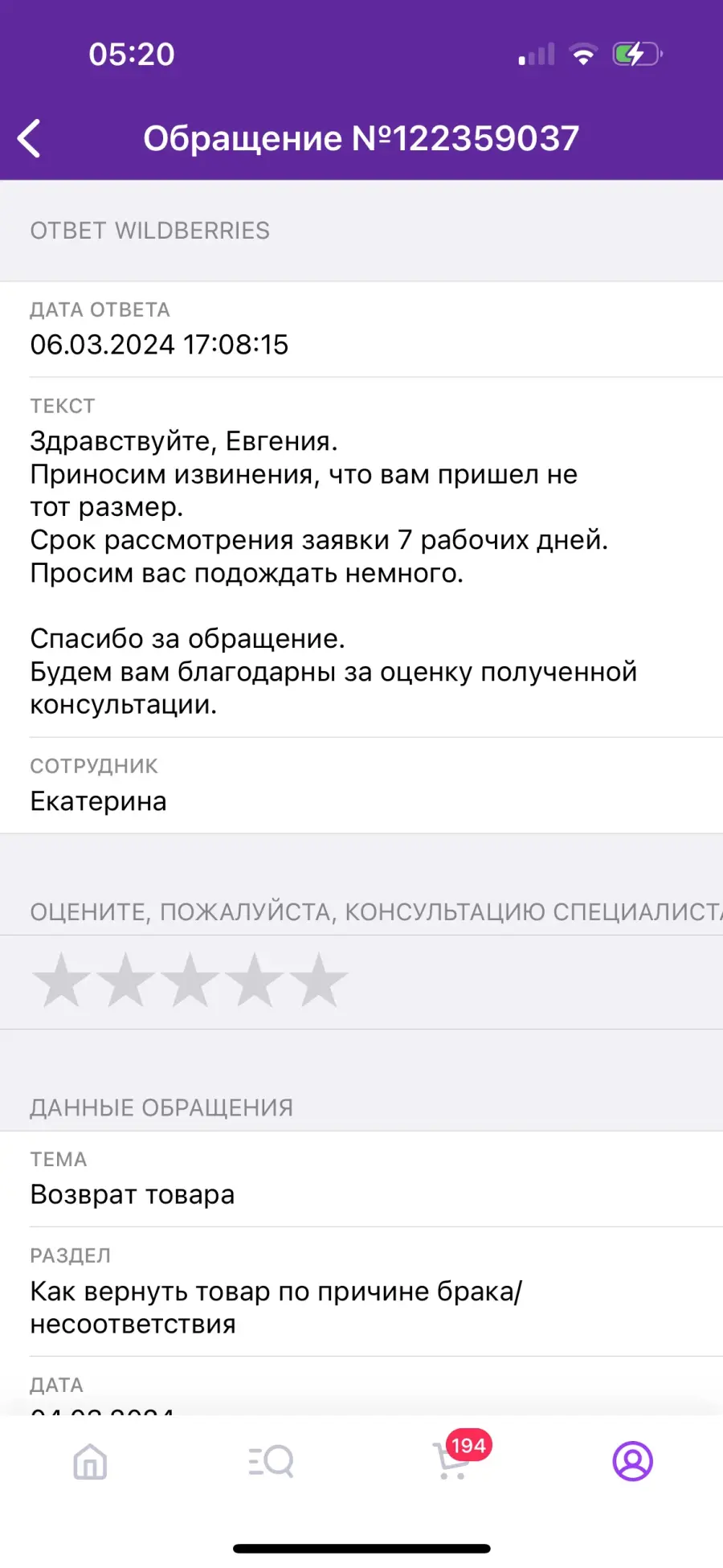Give the specialist a two-star rating
Screen dimensions: 723x1568
pos(126,981)
